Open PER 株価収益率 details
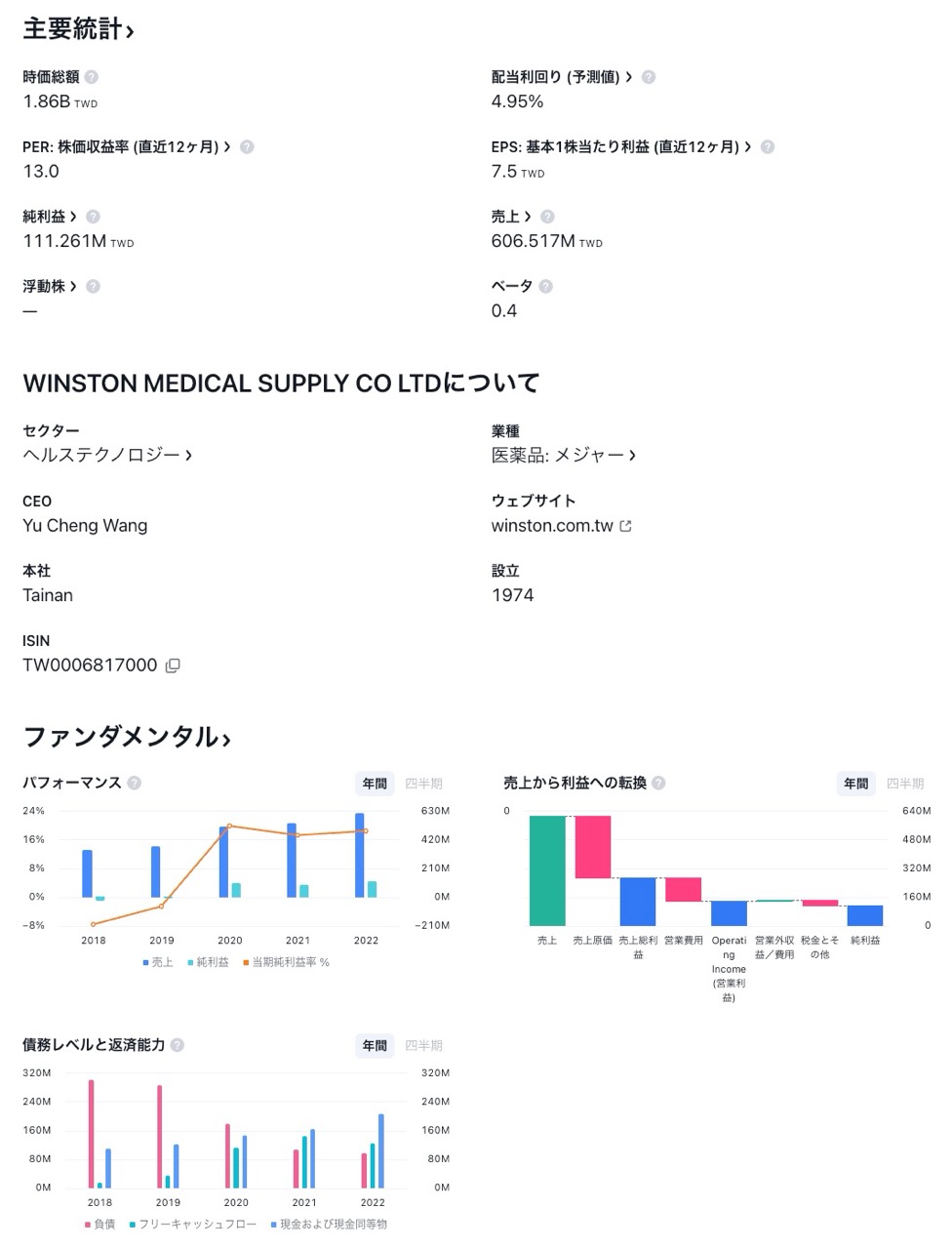 coord(127,147)
